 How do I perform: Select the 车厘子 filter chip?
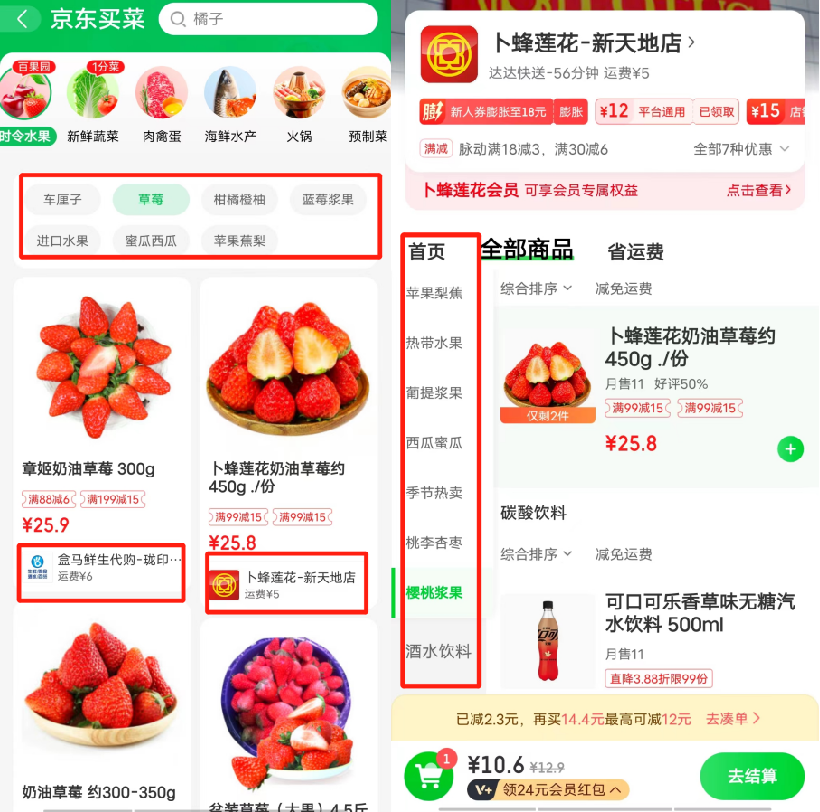point(62,199)
